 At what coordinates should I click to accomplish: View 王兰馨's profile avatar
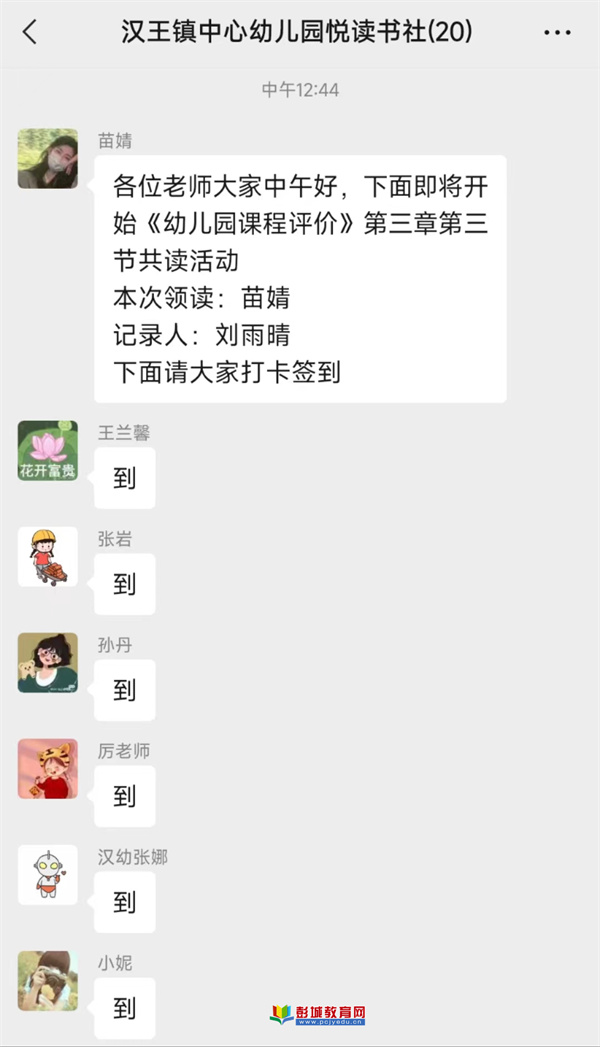(x=47, y=450)
